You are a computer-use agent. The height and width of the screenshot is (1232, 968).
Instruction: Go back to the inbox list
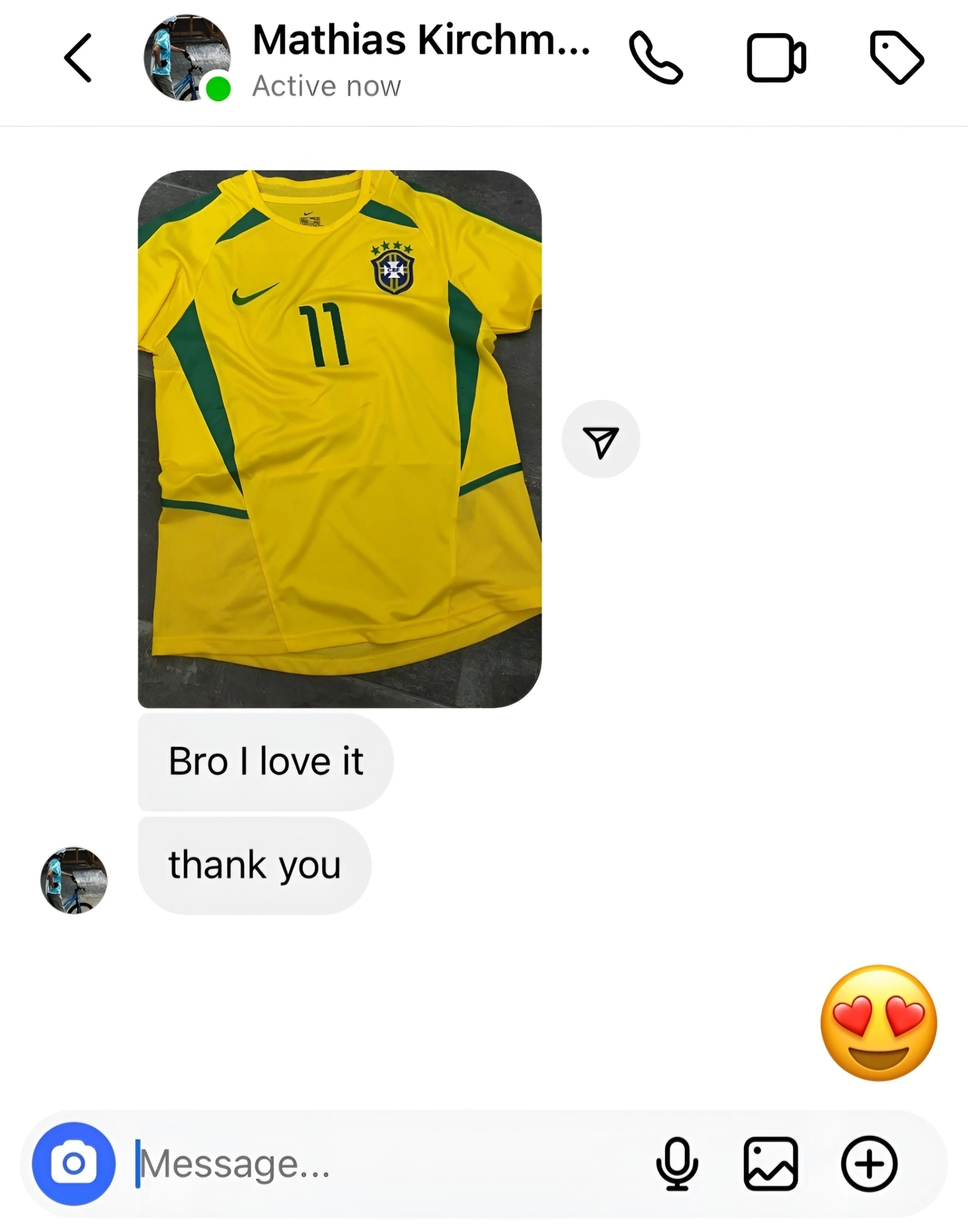pos(78,58)
